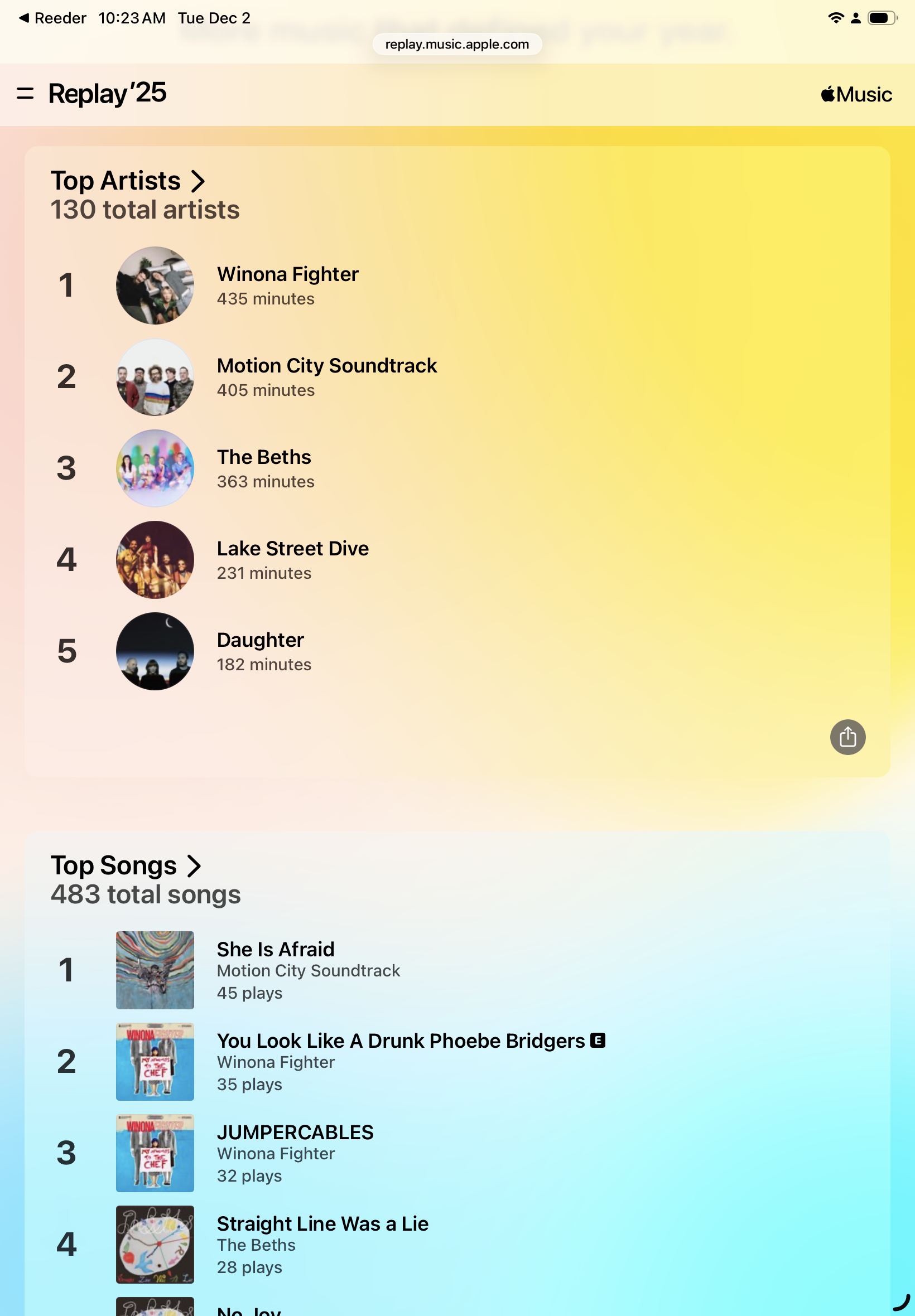This screenshot has height=1316, width=915.
Task: Click the Apple Music logo
Action: (x=855, y=95)
